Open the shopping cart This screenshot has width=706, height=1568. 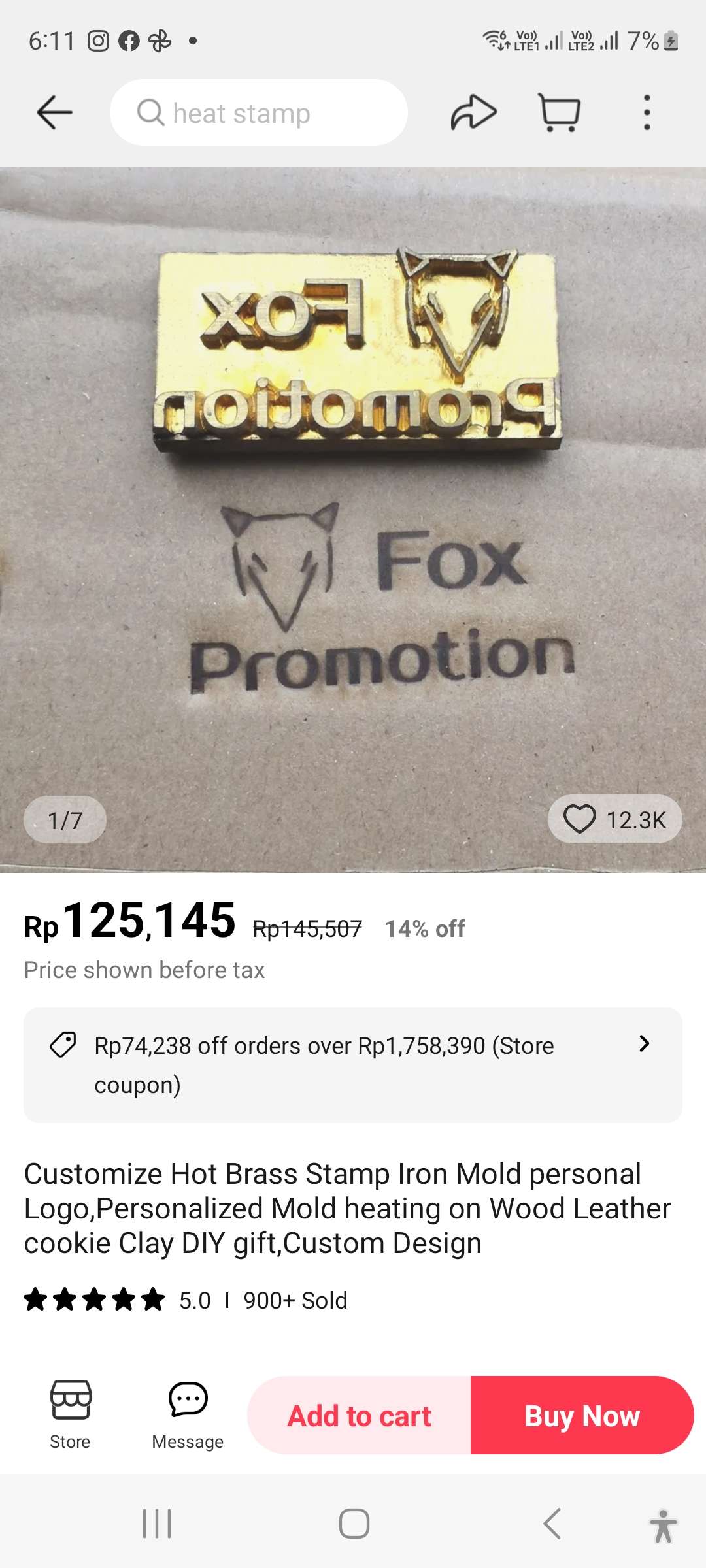[x=559, y=113]
